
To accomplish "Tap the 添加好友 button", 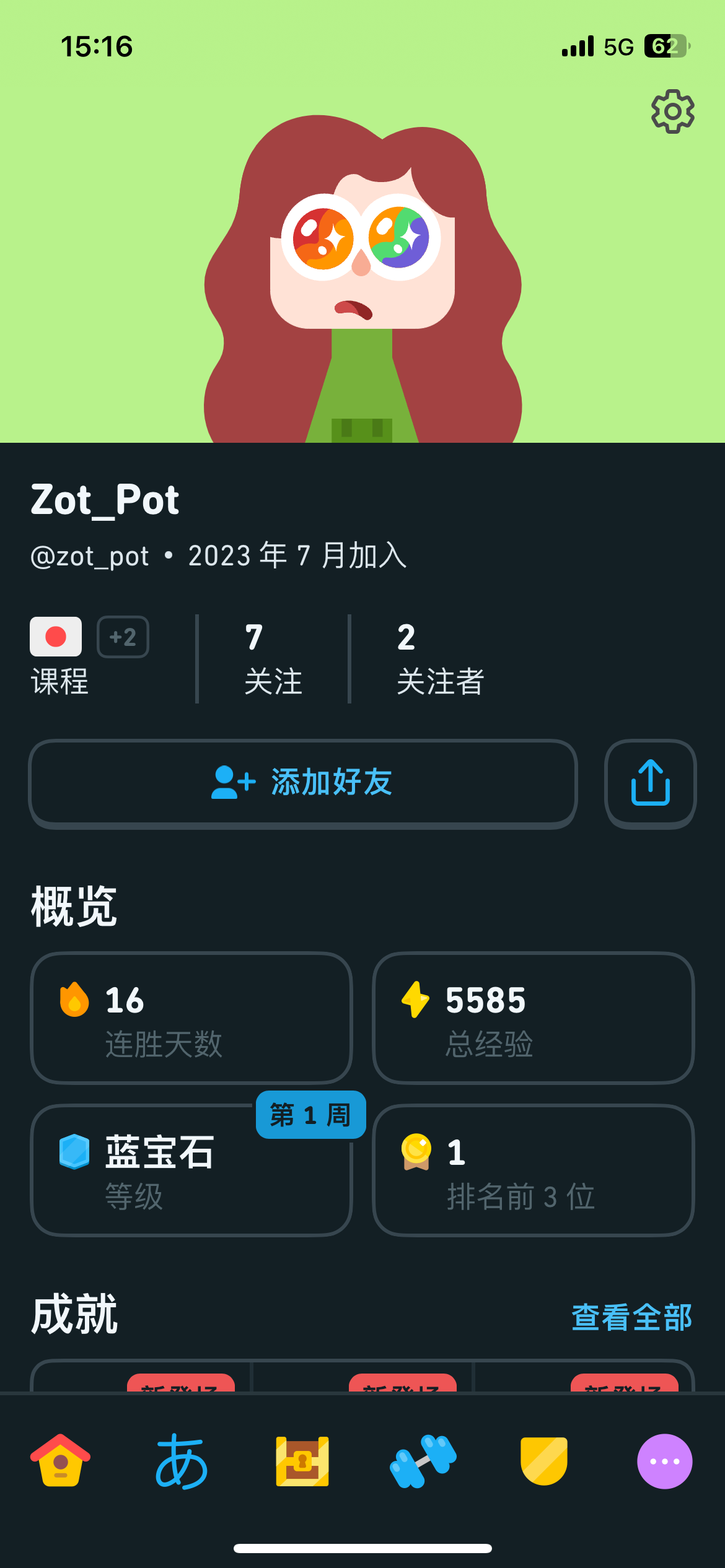I will coord(303,783).
